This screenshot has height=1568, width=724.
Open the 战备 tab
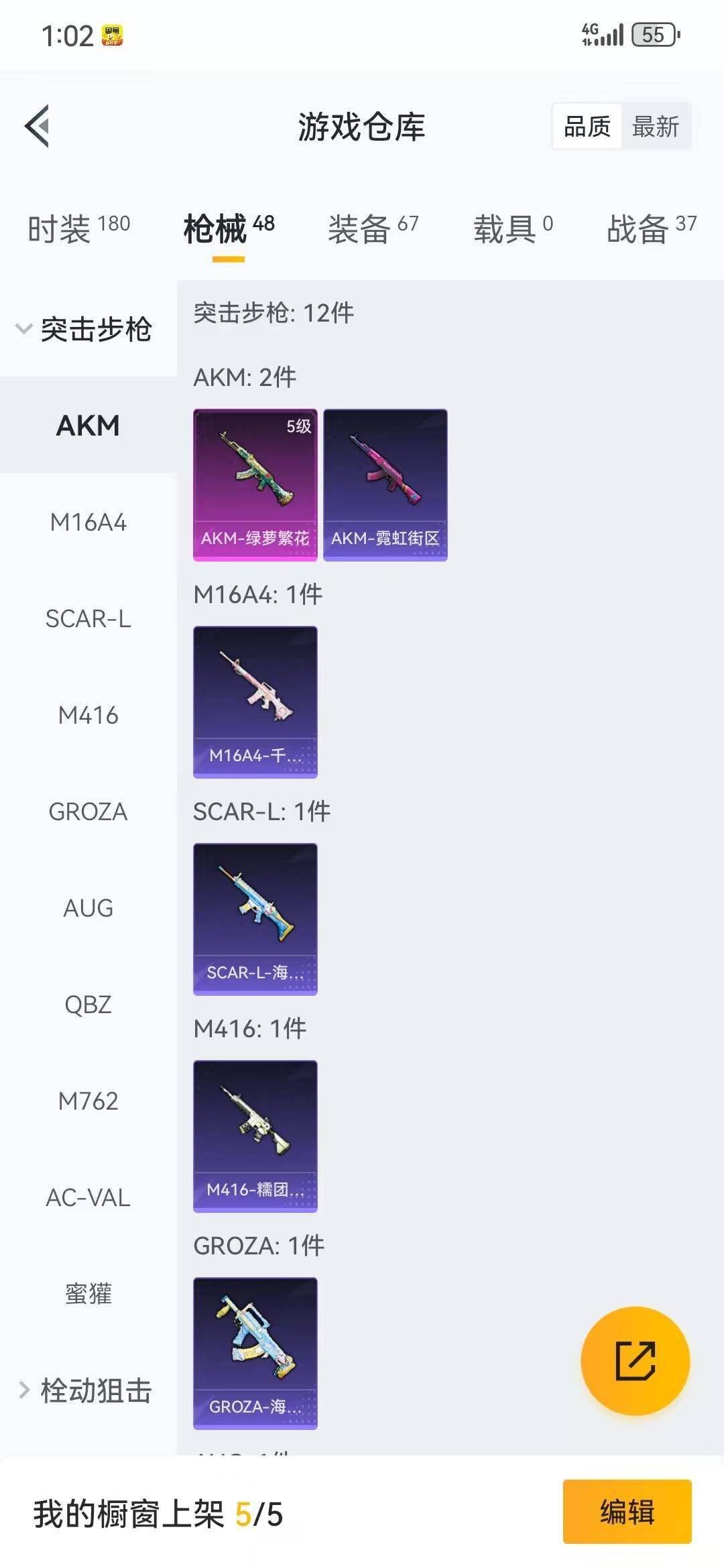pos(651,229)
